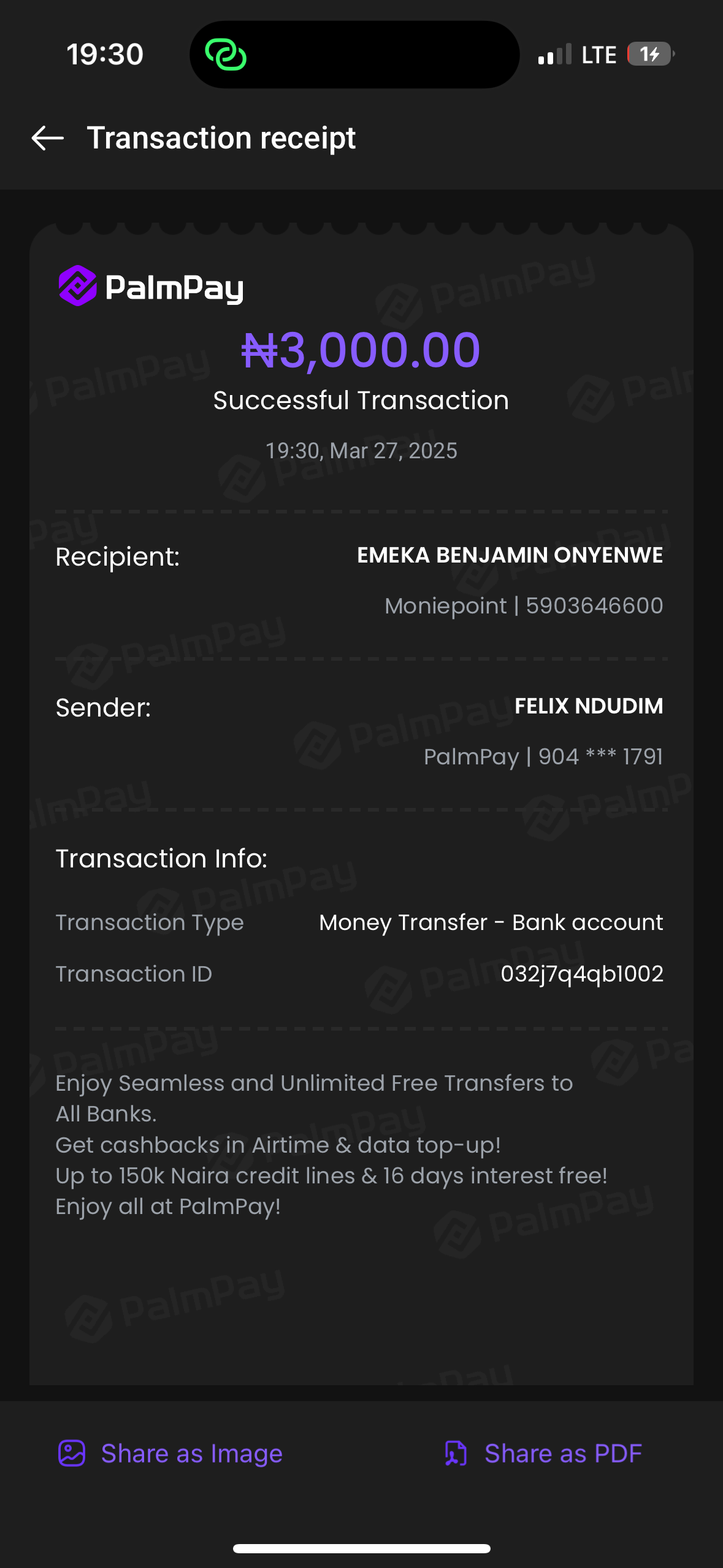Share the receipt as PDF
The height and width of the screenshot is (1568, 723).
pos(543,1453)
